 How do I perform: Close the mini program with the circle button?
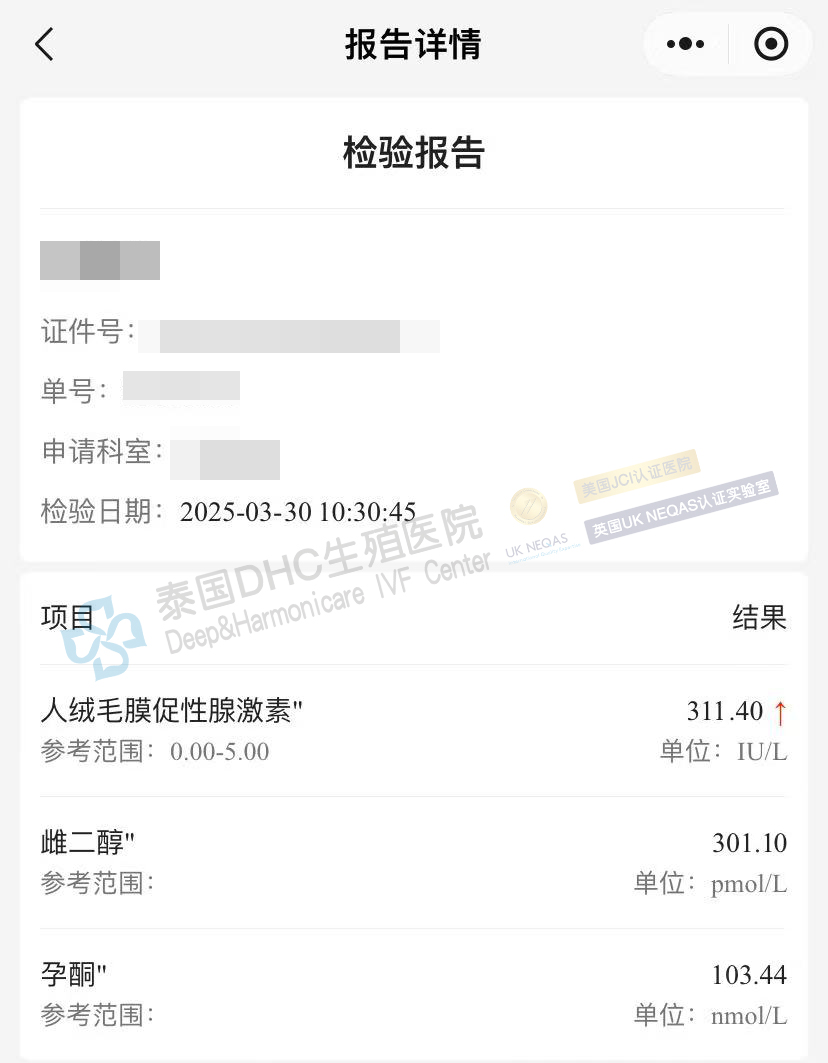point(770,45)
